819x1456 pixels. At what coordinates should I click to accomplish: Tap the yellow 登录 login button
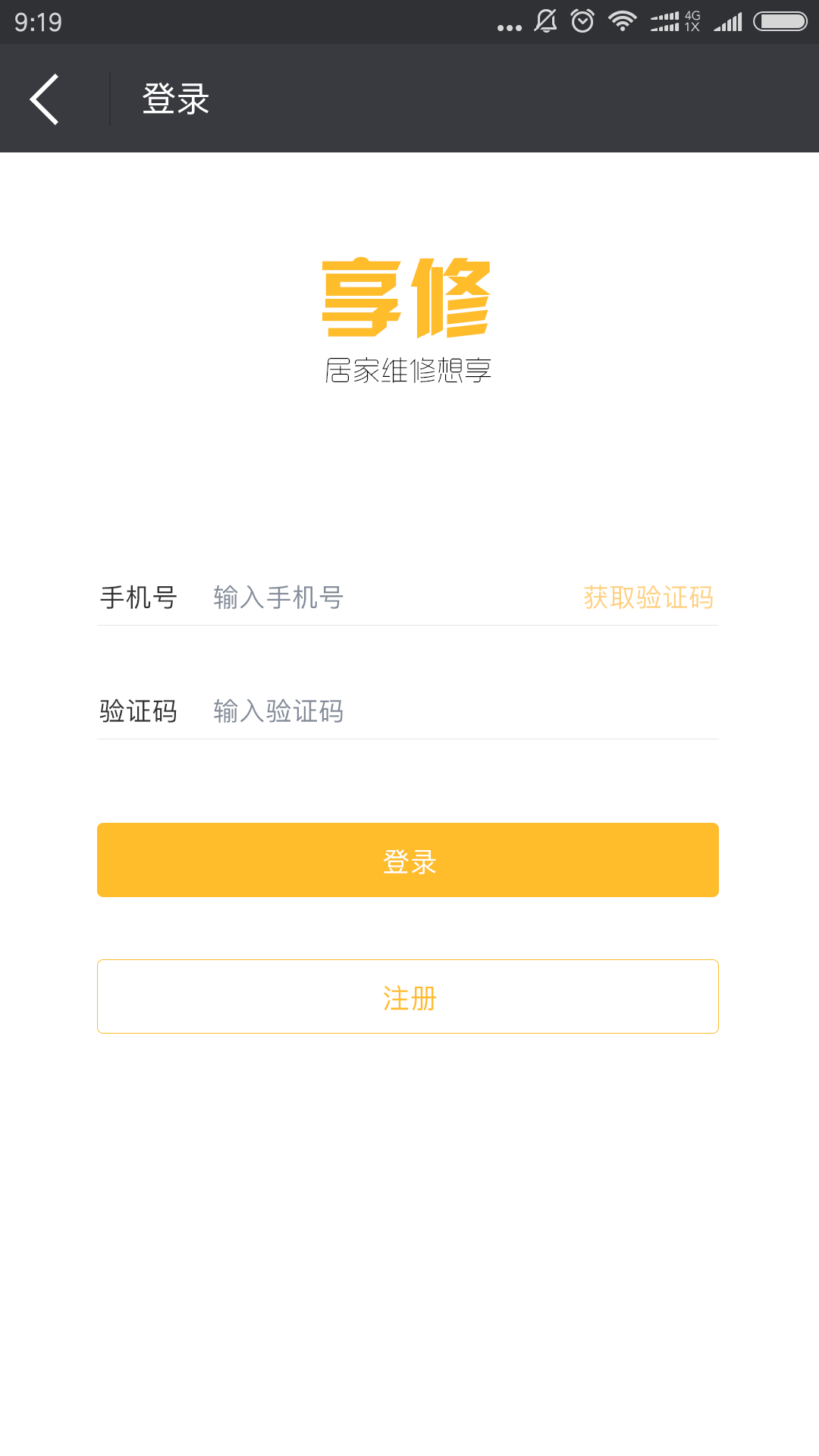(408, 860)
